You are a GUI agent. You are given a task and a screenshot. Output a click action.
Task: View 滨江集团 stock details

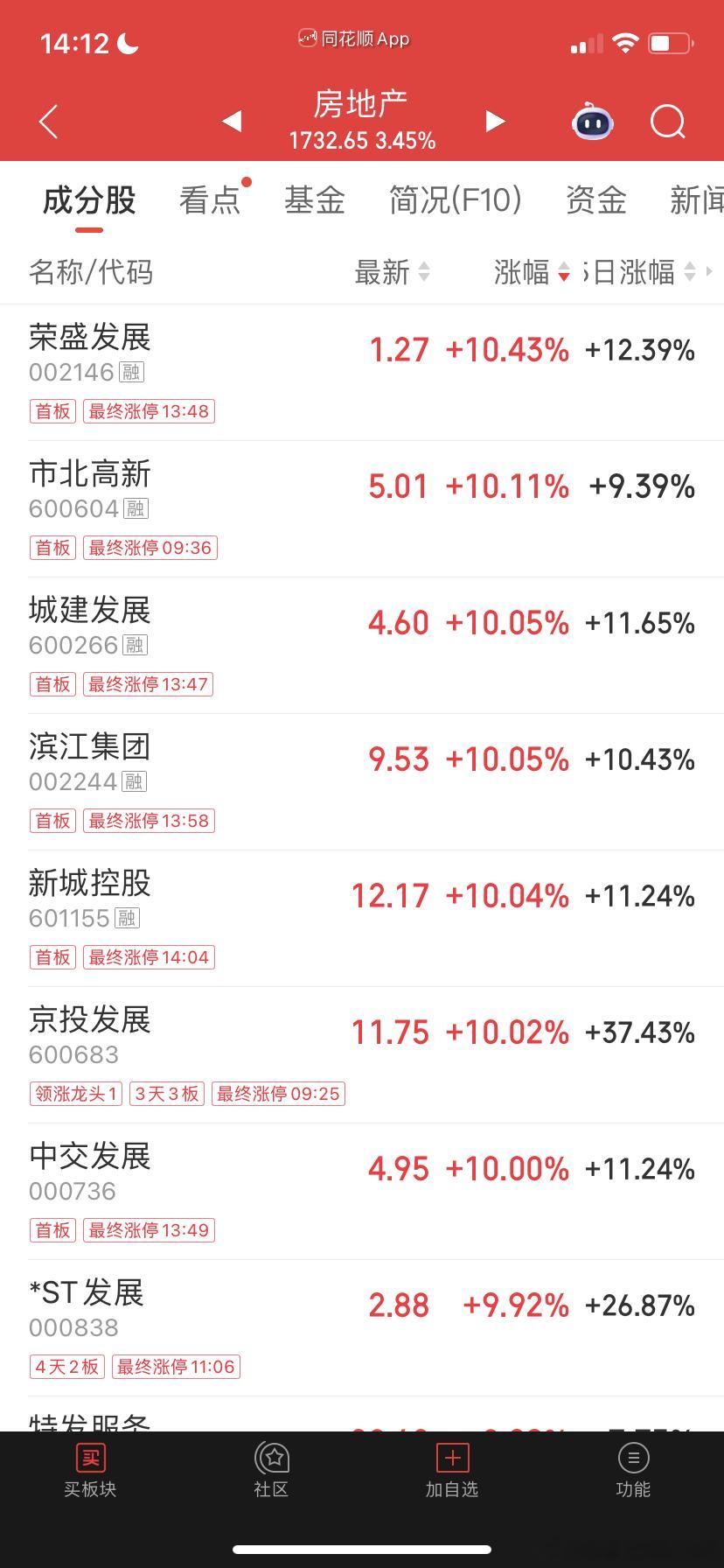pyautogui.click(x=362, y=782)
